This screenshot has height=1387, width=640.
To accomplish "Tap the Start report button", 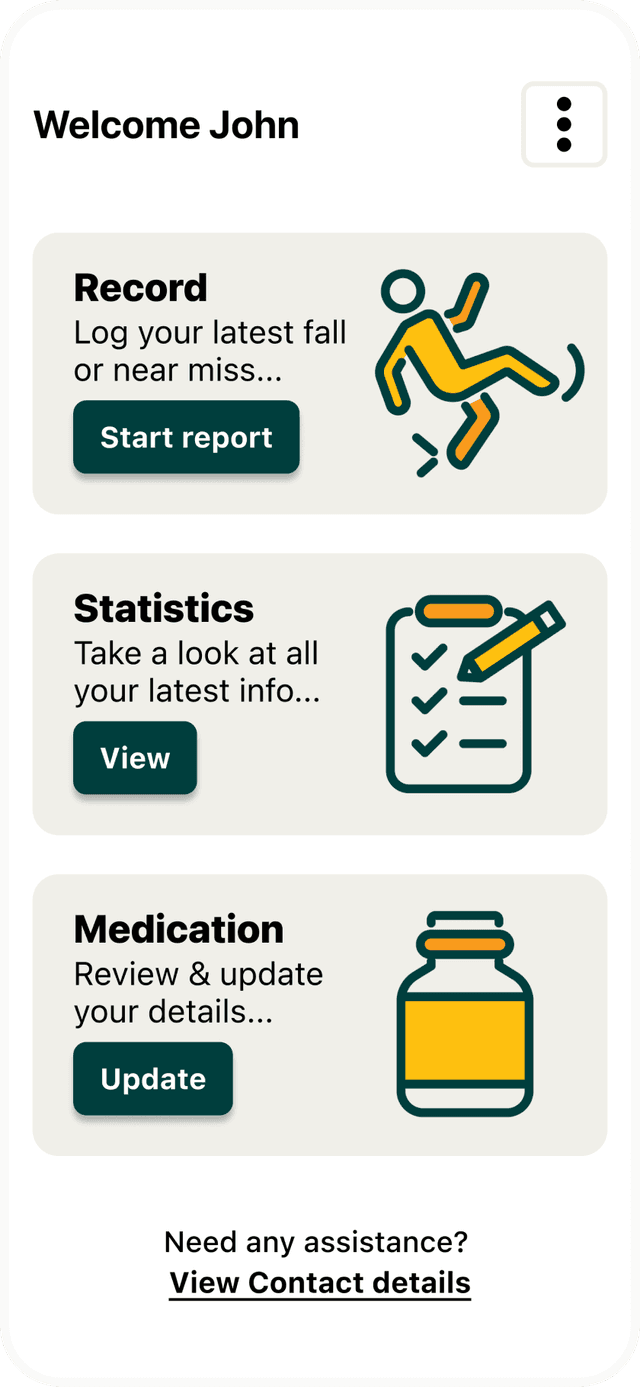I will coord(186,437).
